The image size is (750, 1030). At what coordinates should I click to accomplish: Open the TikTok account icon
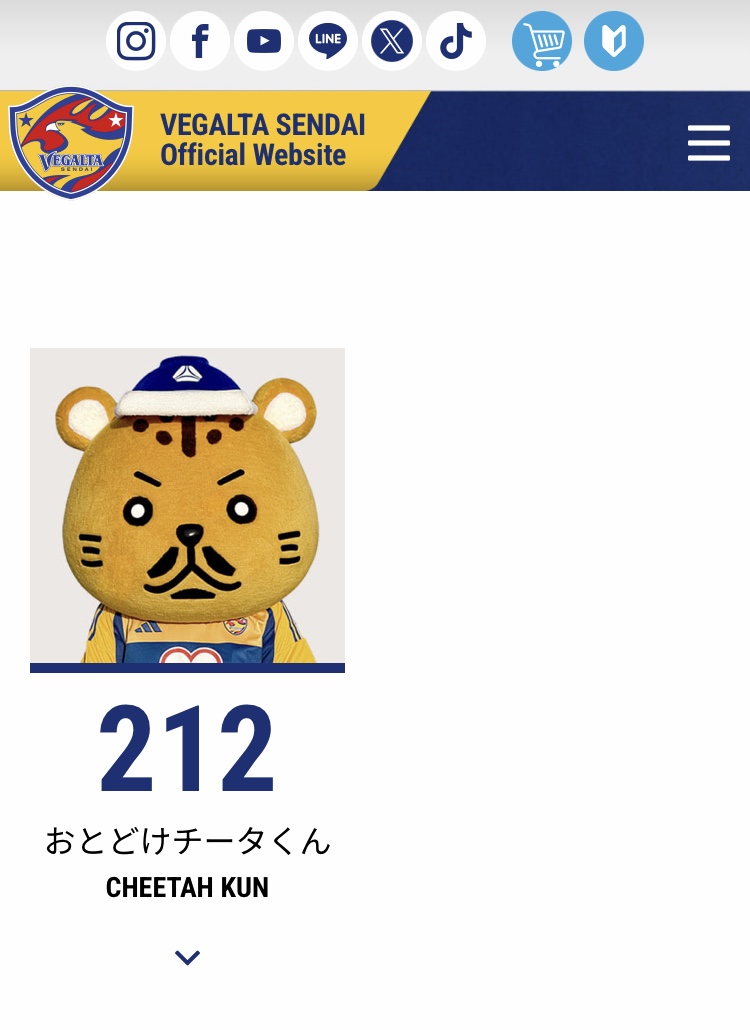pyautogui.click(x=456, y=41)
